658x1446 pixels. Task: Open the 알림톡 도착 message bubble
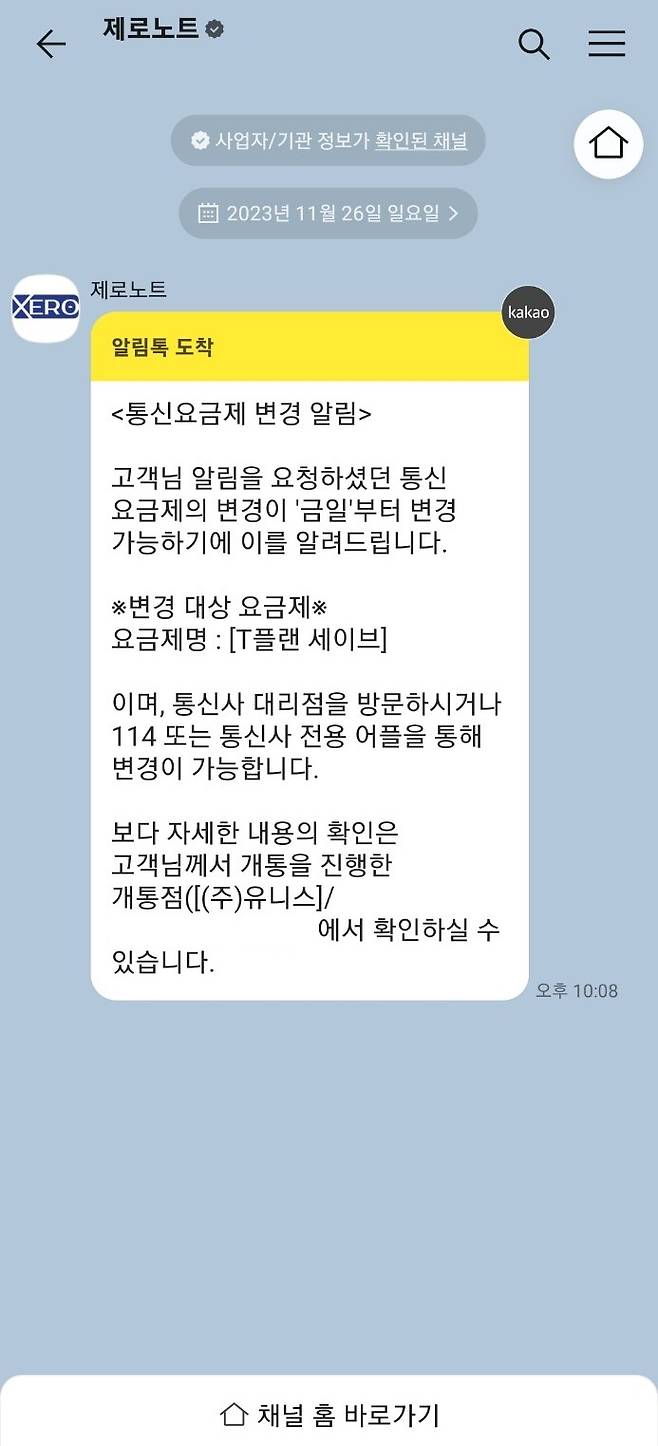(309, 655)
